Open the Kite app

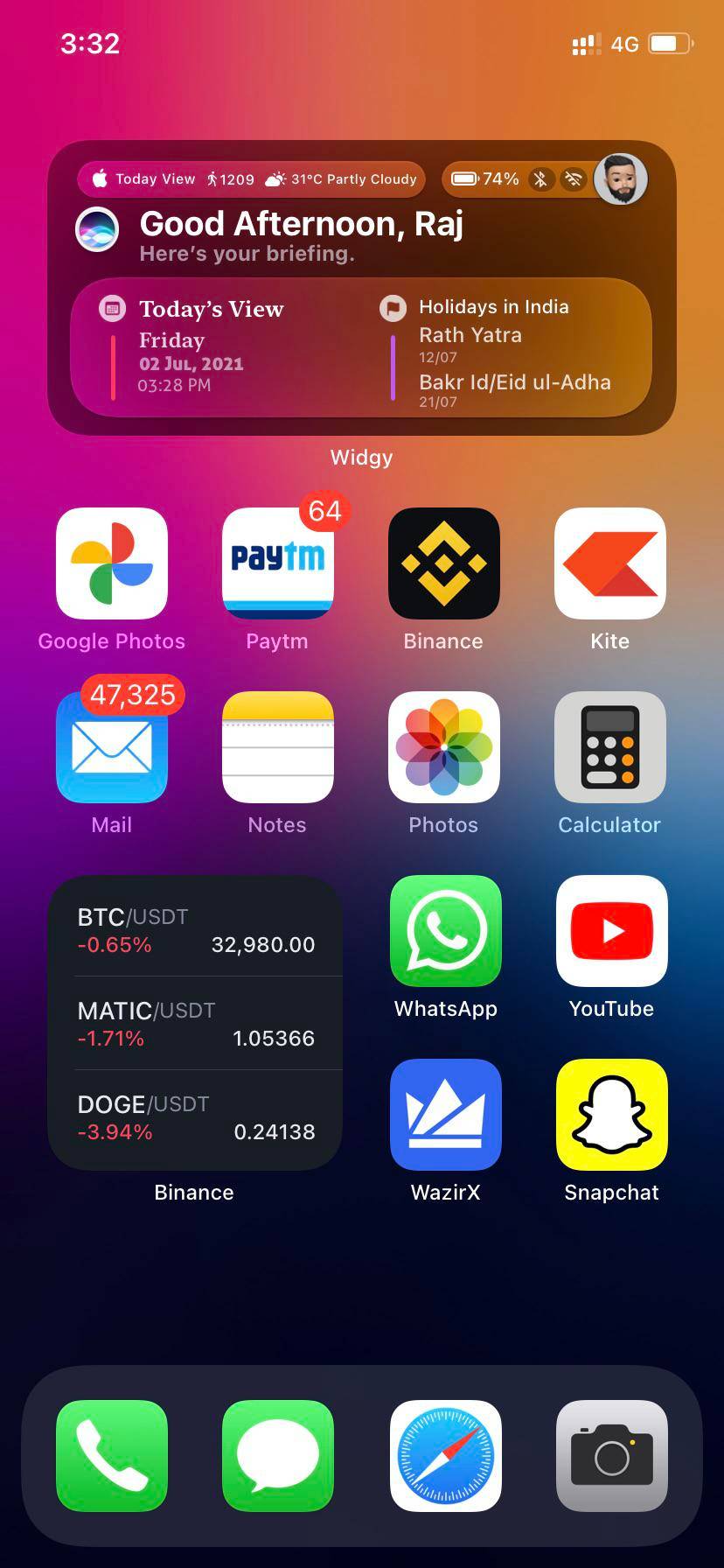point(610,563)
